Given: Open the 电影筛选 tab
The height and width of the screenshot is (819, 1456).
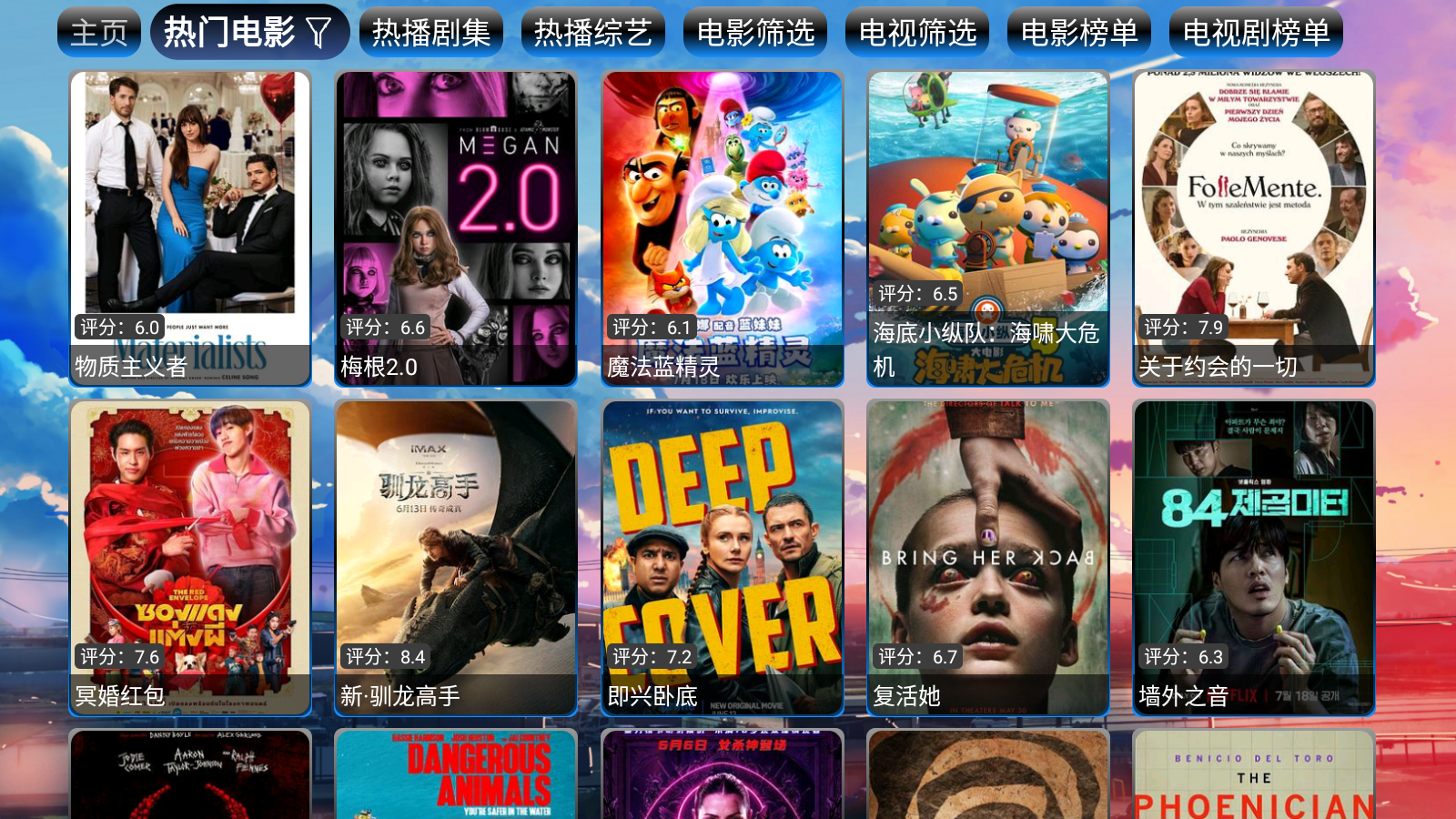Looking at the screenshot, I should (755, 33).
